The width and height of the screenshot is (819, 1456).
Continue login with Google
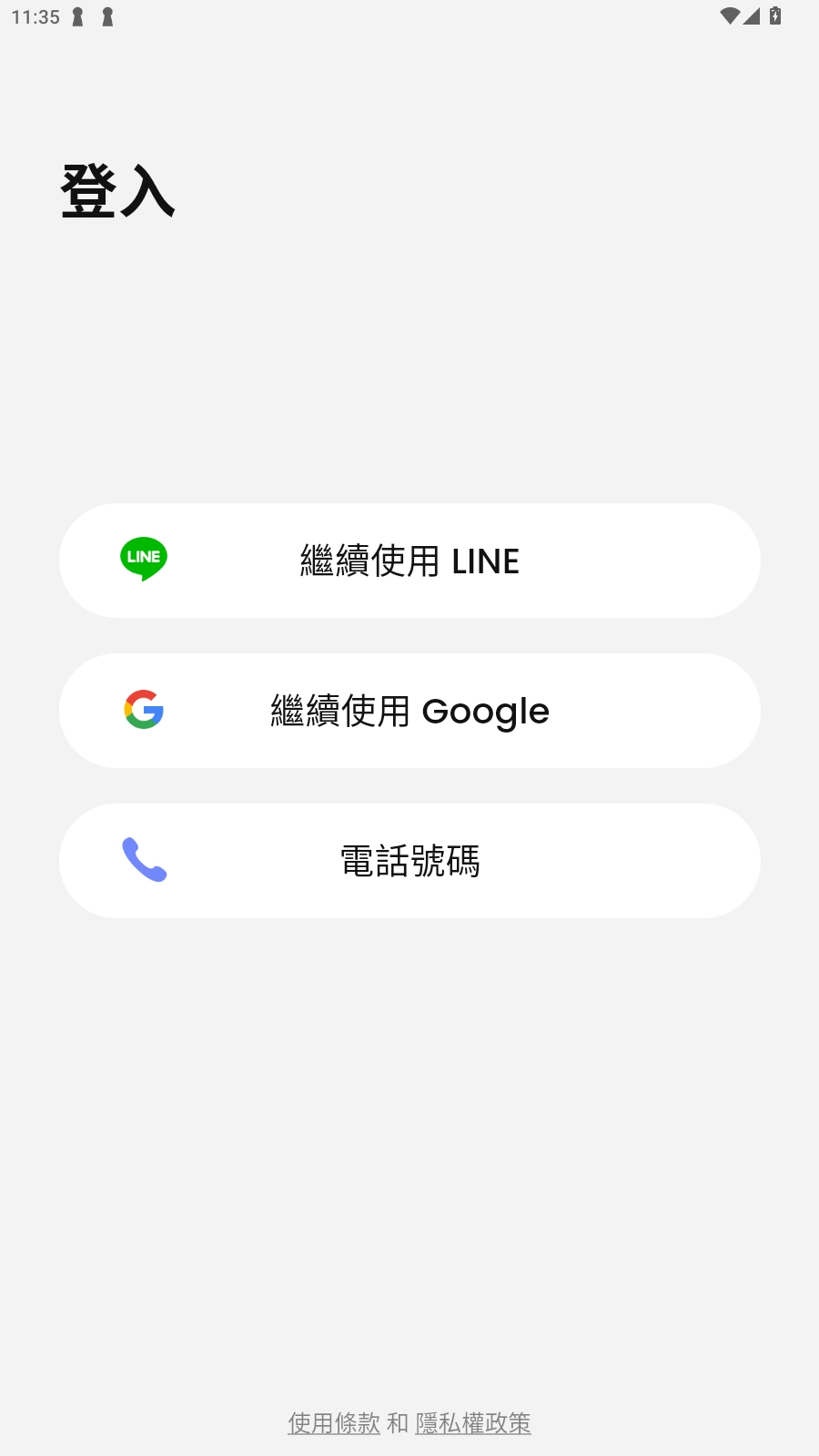pyautogui.click(x=409, y=711)
